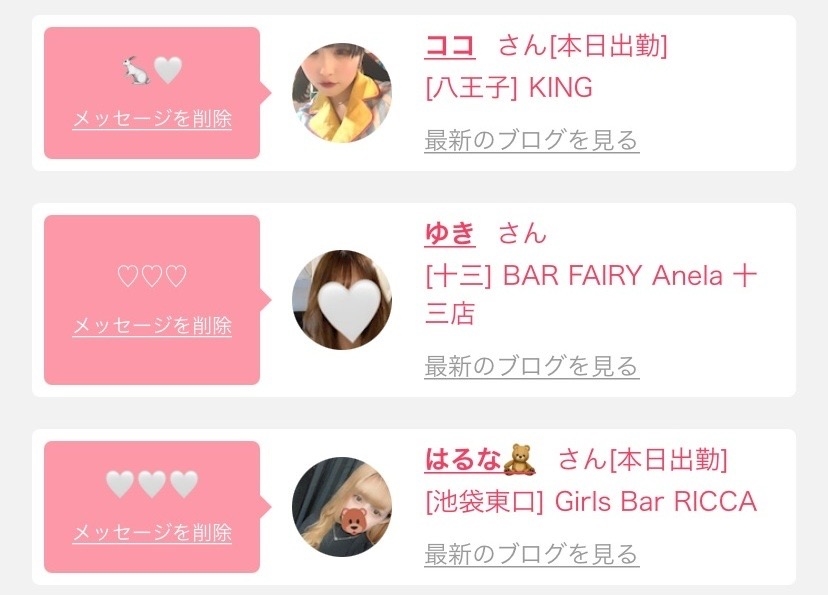View ココ's latest blog
Viewport: 828px width, 595px height.
coord(531,141)
